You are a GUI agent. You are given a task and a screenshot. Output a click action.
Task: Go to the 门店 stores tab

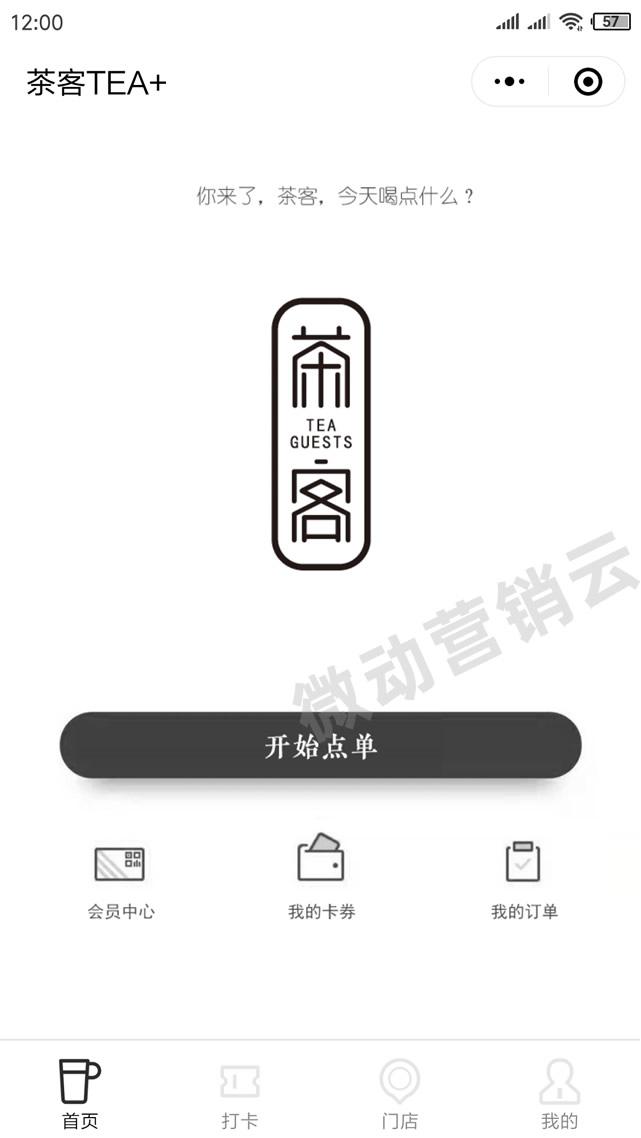click(x=400, y=1094)
